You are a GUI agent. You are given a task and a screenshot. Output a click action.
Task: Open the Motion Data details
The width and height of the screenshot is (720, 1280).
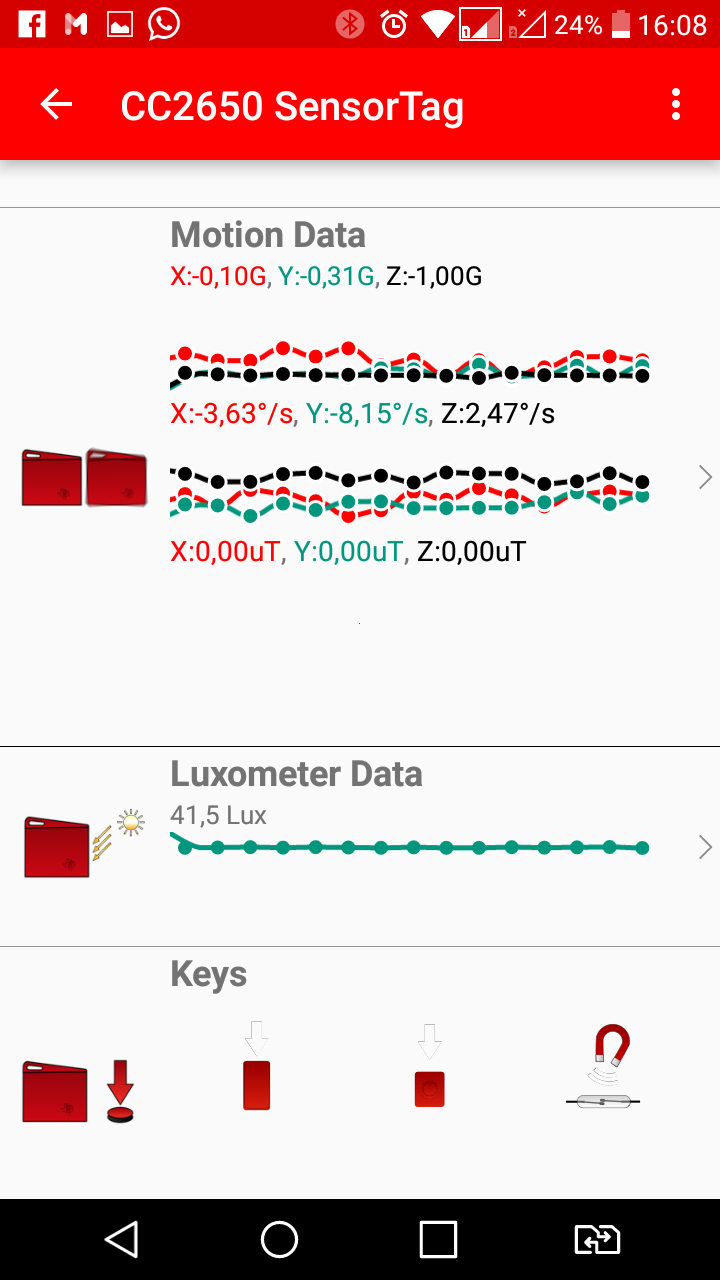(x=705, y=478)
